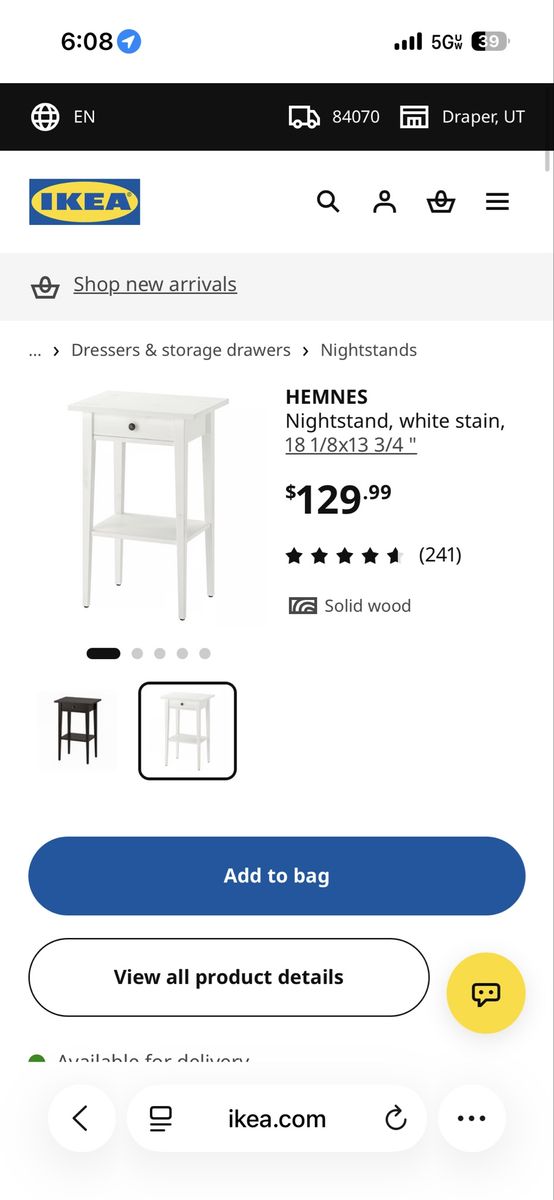Change language via EN globe
Screen dimensions: 554x1200
coord(63,117)
